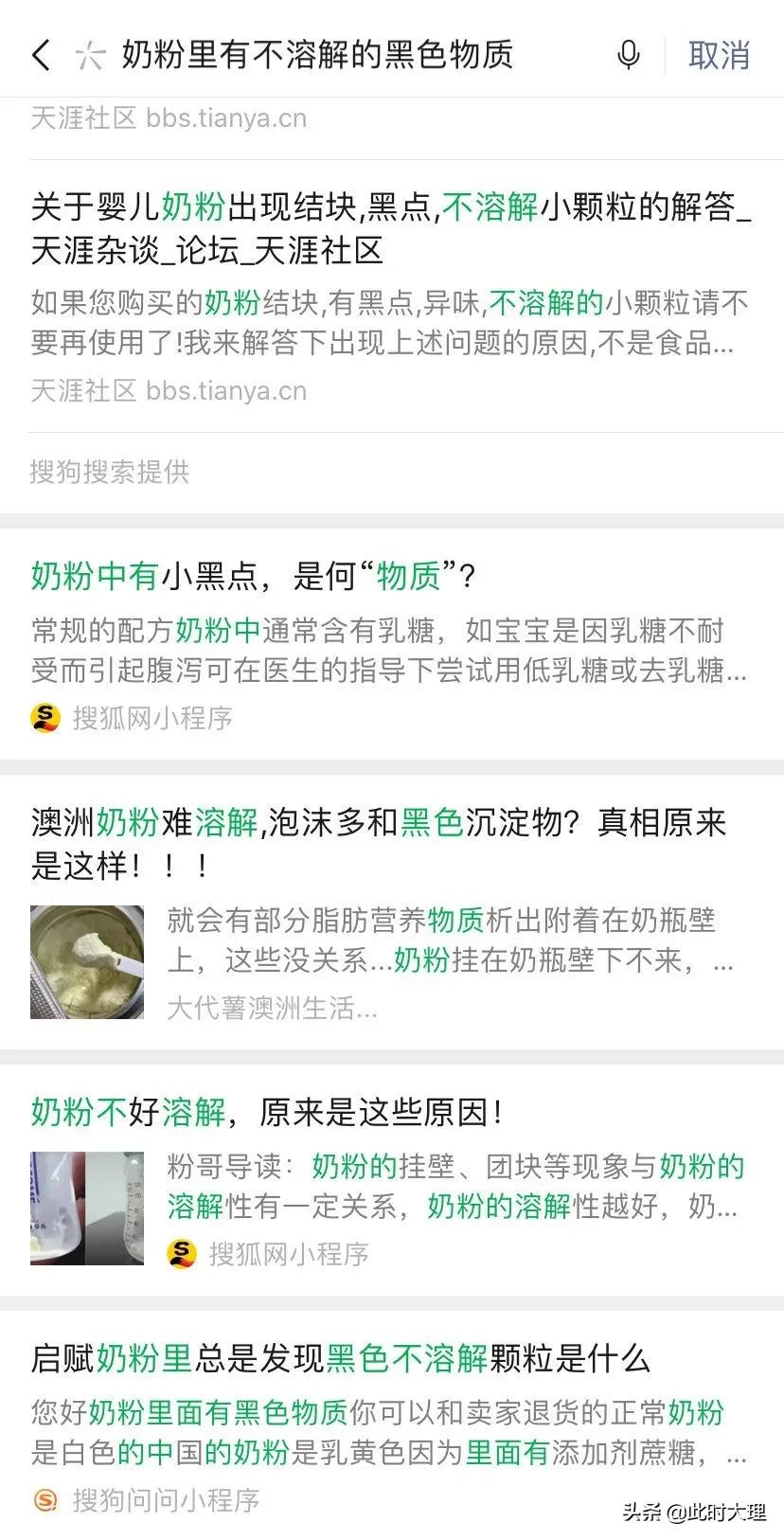Click the 大代薯澳洲生活 source text
This screenshot has width=784, height=1540.
point(270,1008)
